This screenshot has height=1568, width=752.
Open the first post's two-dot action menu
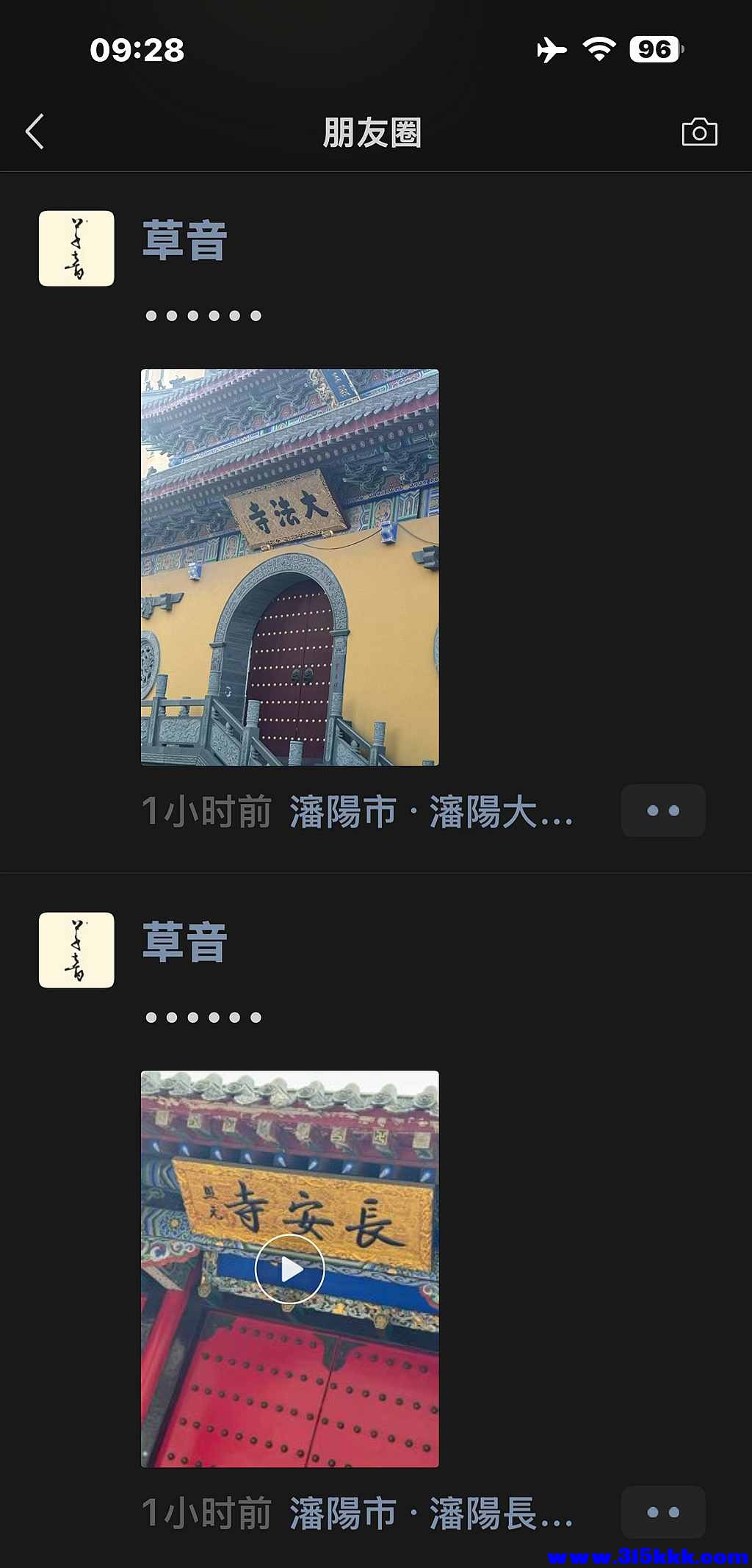[x=662, y=810]
